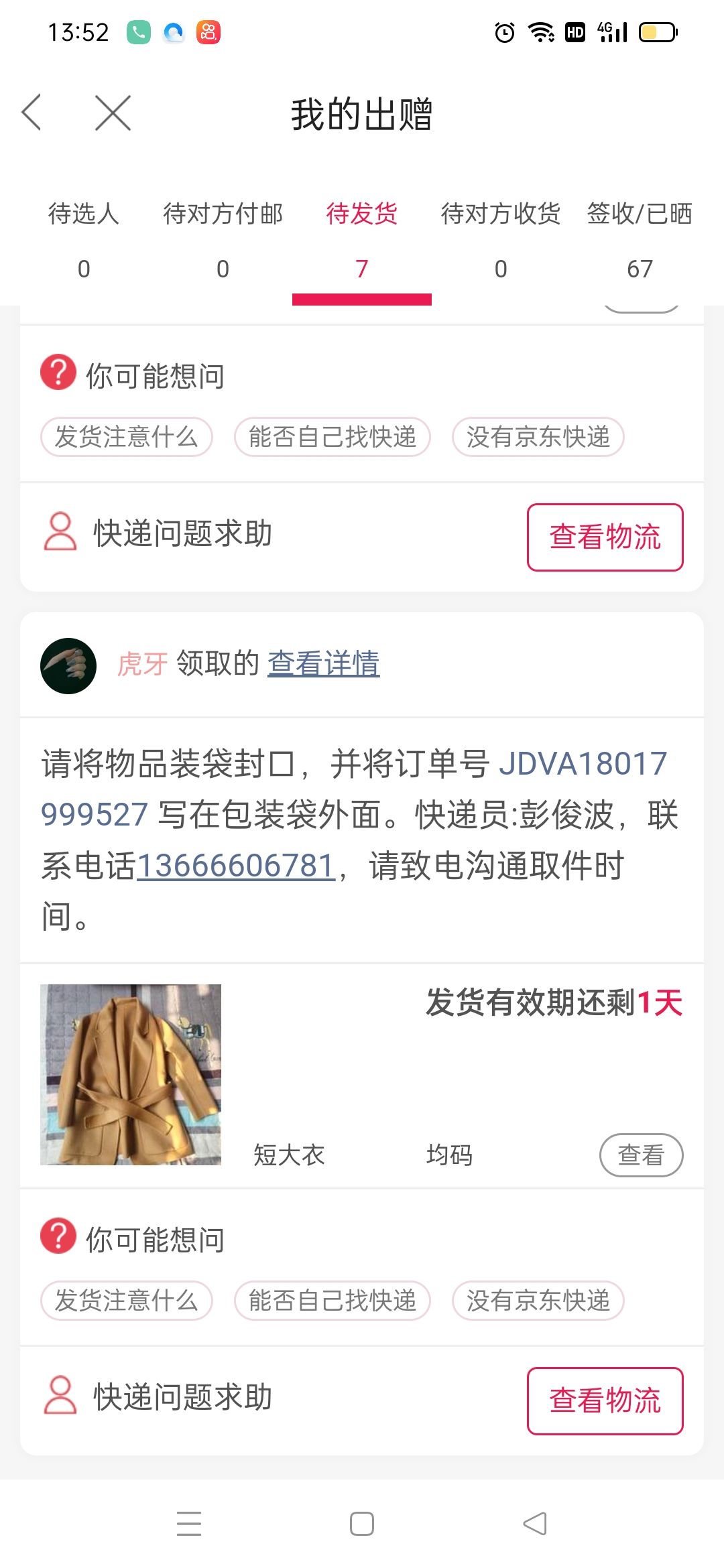Image resolution: width=724 pixels, height=1568 pixels.
Task: Tap 没有京东快递 chip in 短大衣 card
Action: point(538,1301)
